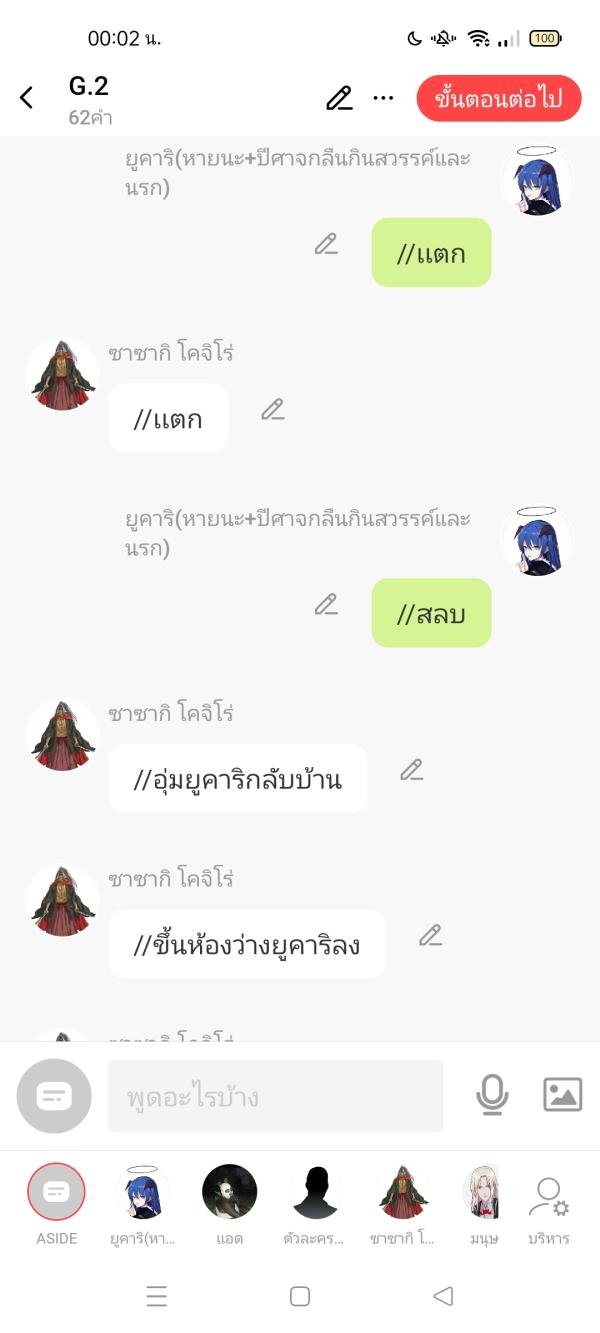Viewport: 600px width, 1333px height.
Task: Edit the //สลบ message
Action: (x=326, y=604)
